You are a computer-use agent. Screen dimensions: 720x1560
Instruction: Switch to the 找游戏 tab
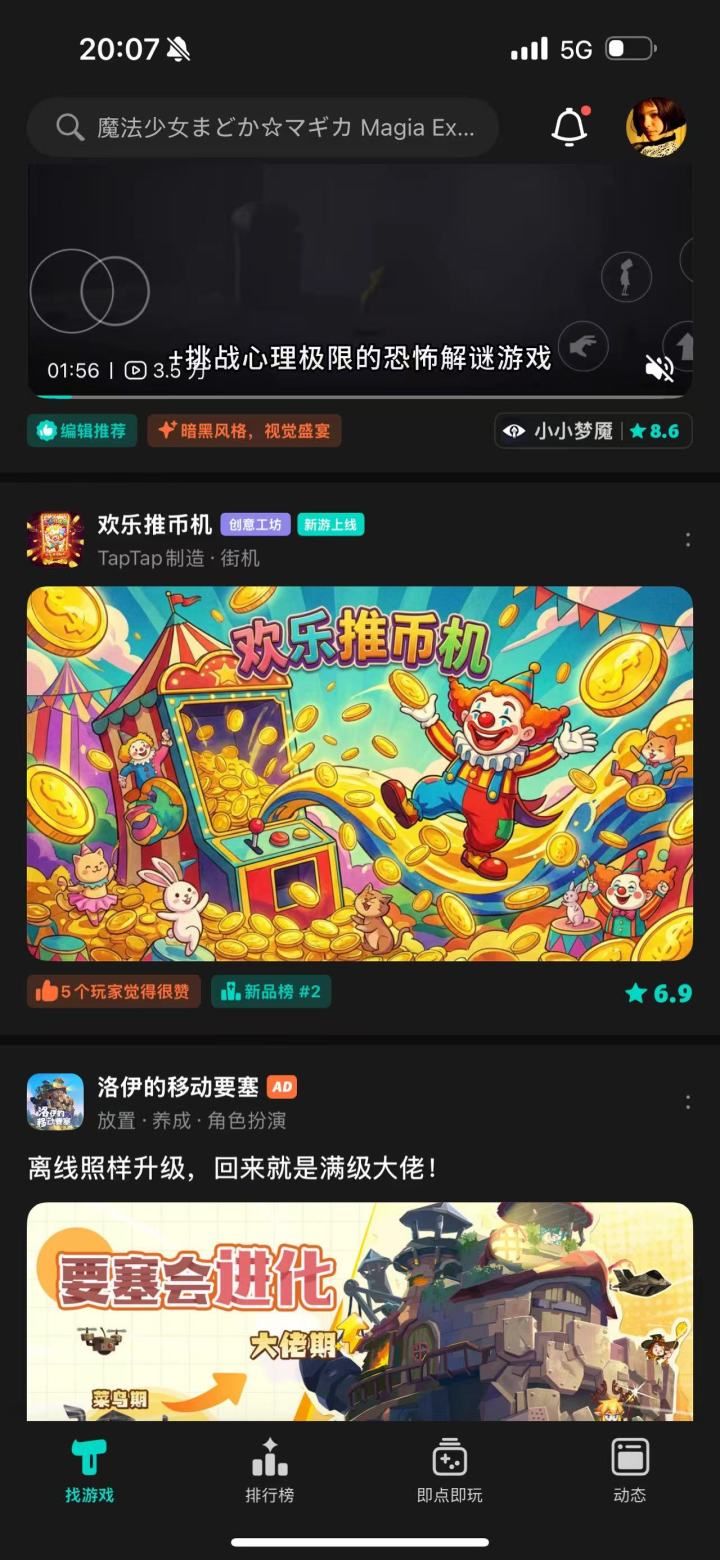click(89, 1470)
